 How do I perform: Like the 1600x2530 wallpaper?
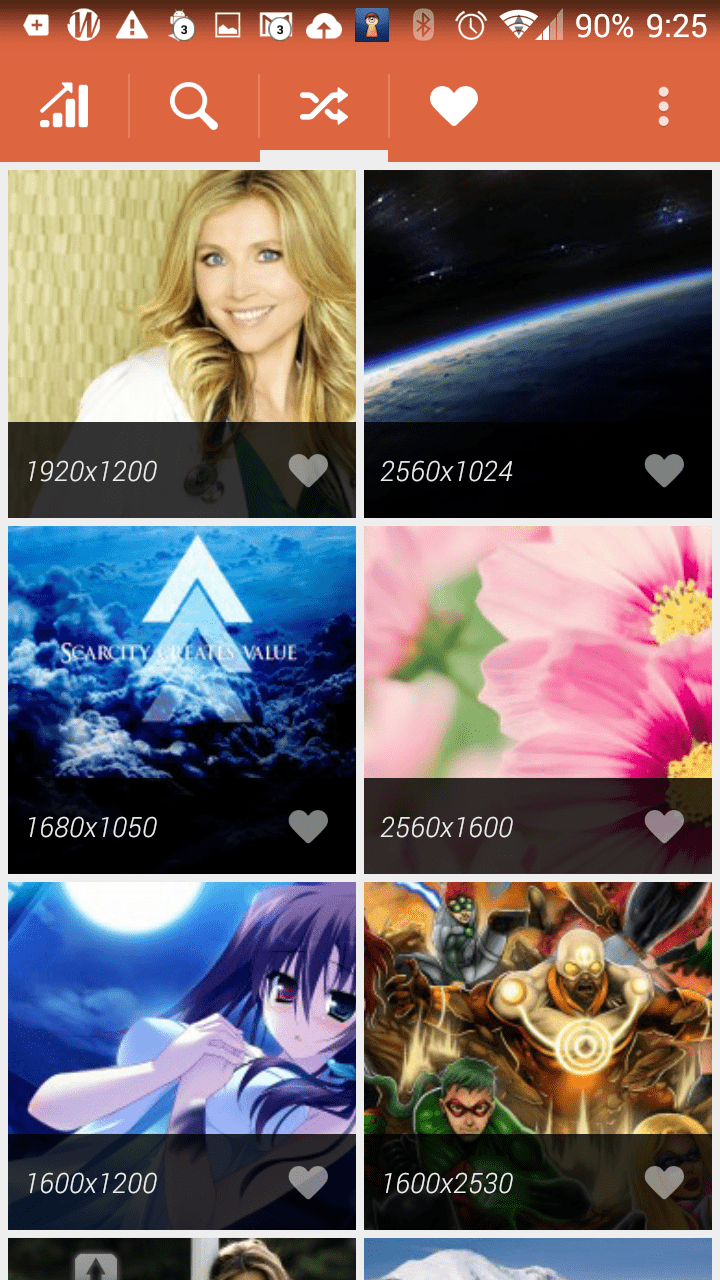pyautogui.click(x=664, y=1182)
